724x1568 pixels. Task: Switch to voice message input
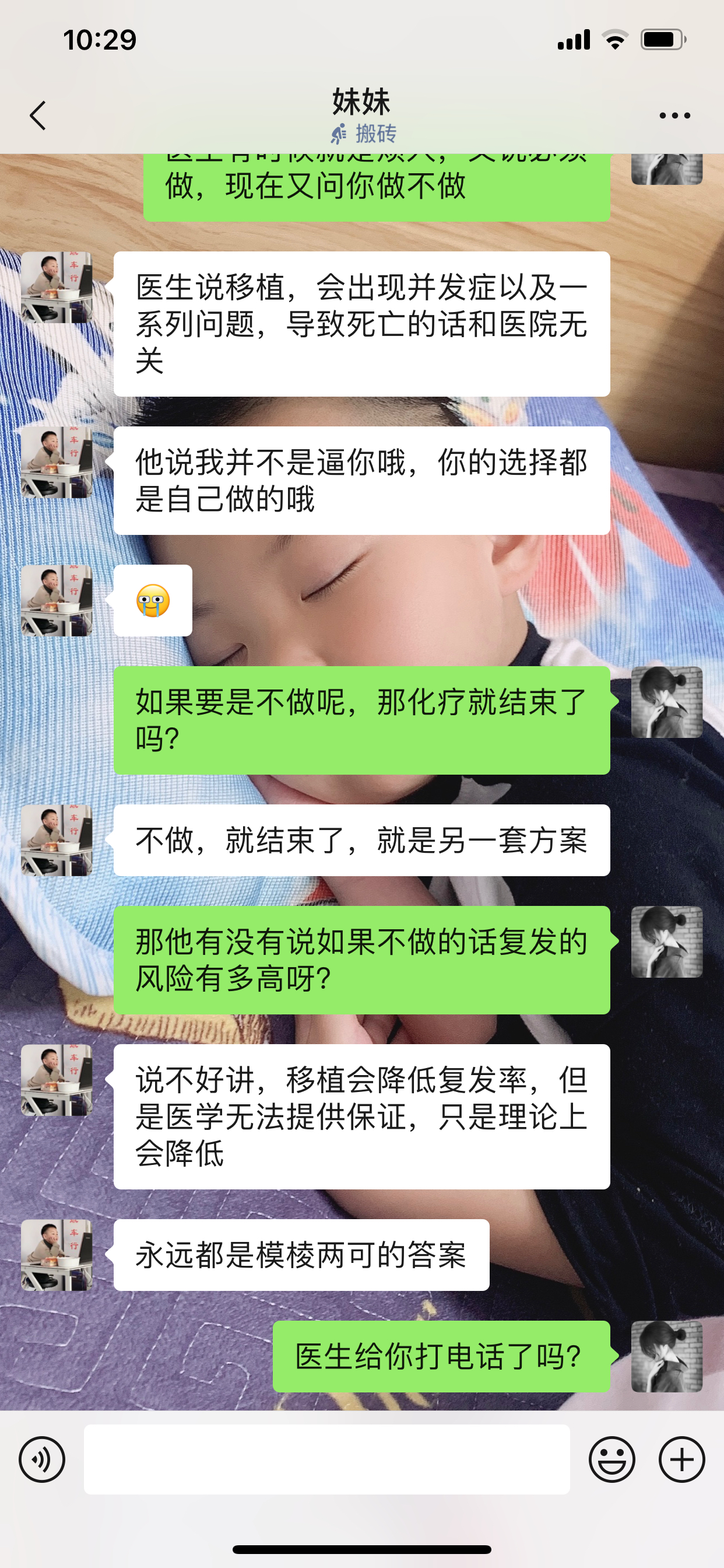point(41,1459)
